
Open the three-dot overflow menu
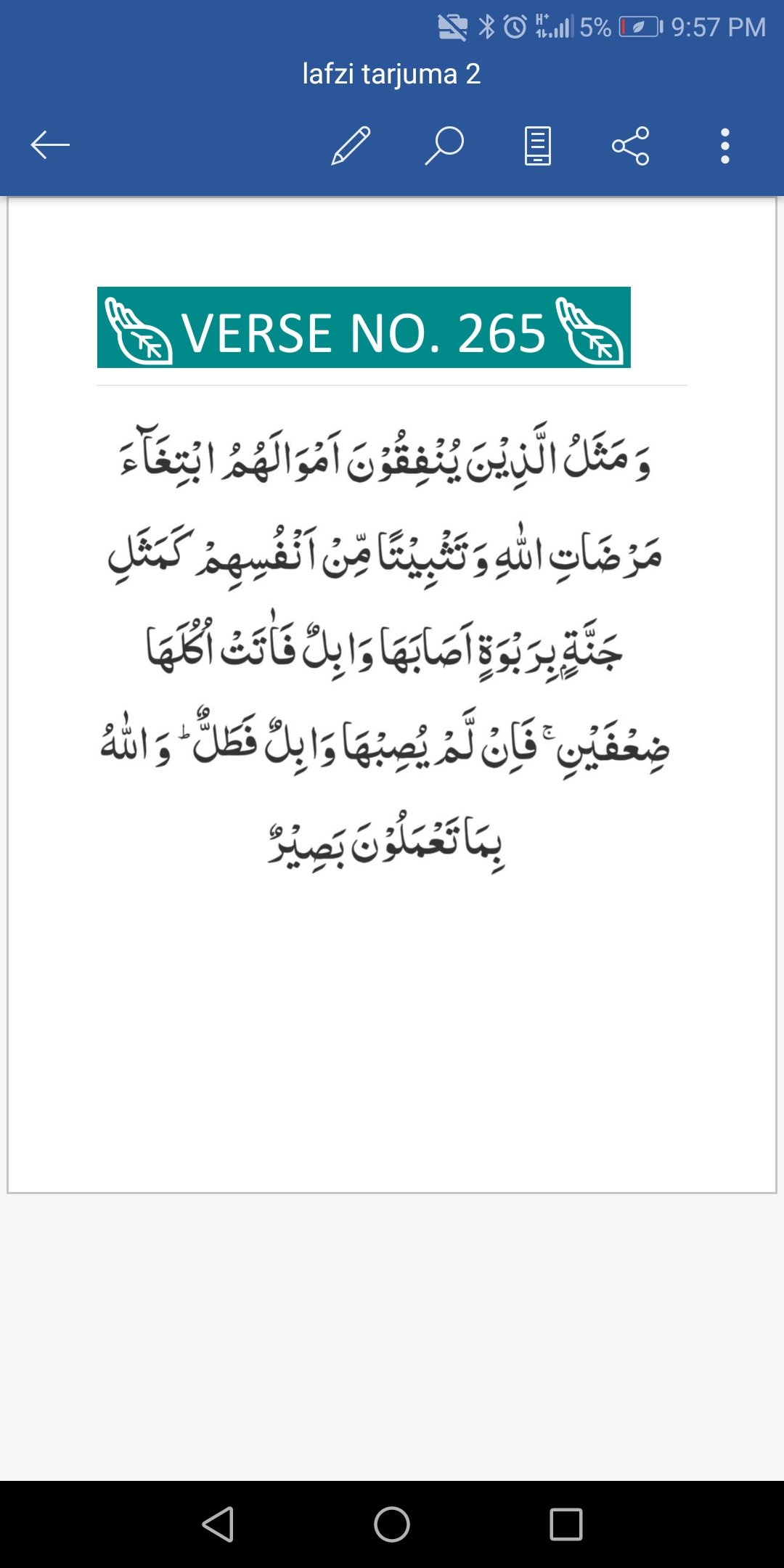click(724, 146)
